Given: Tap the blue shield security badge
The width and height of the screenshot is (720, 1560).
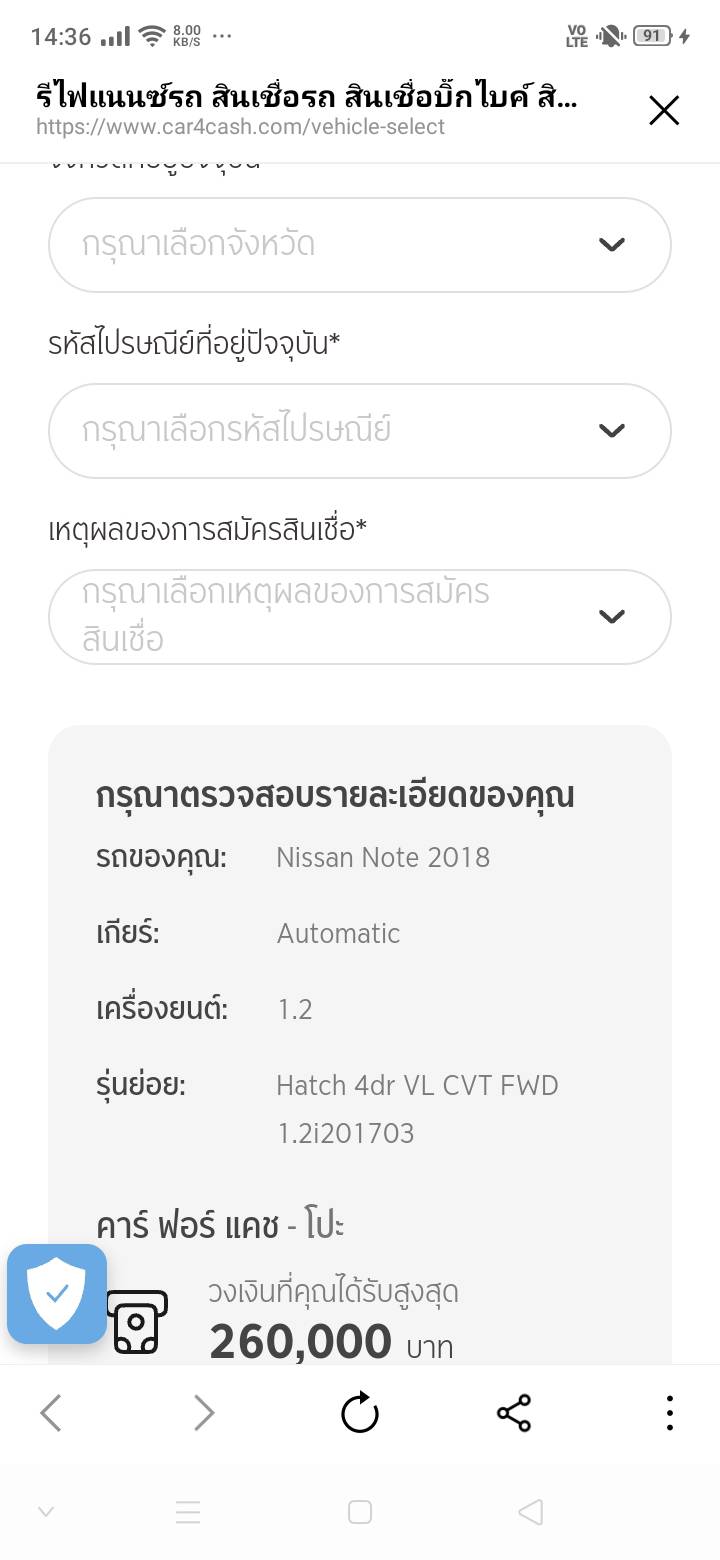Looking at the screenshot, I should pyautogui.click(x=57, y=1293).
